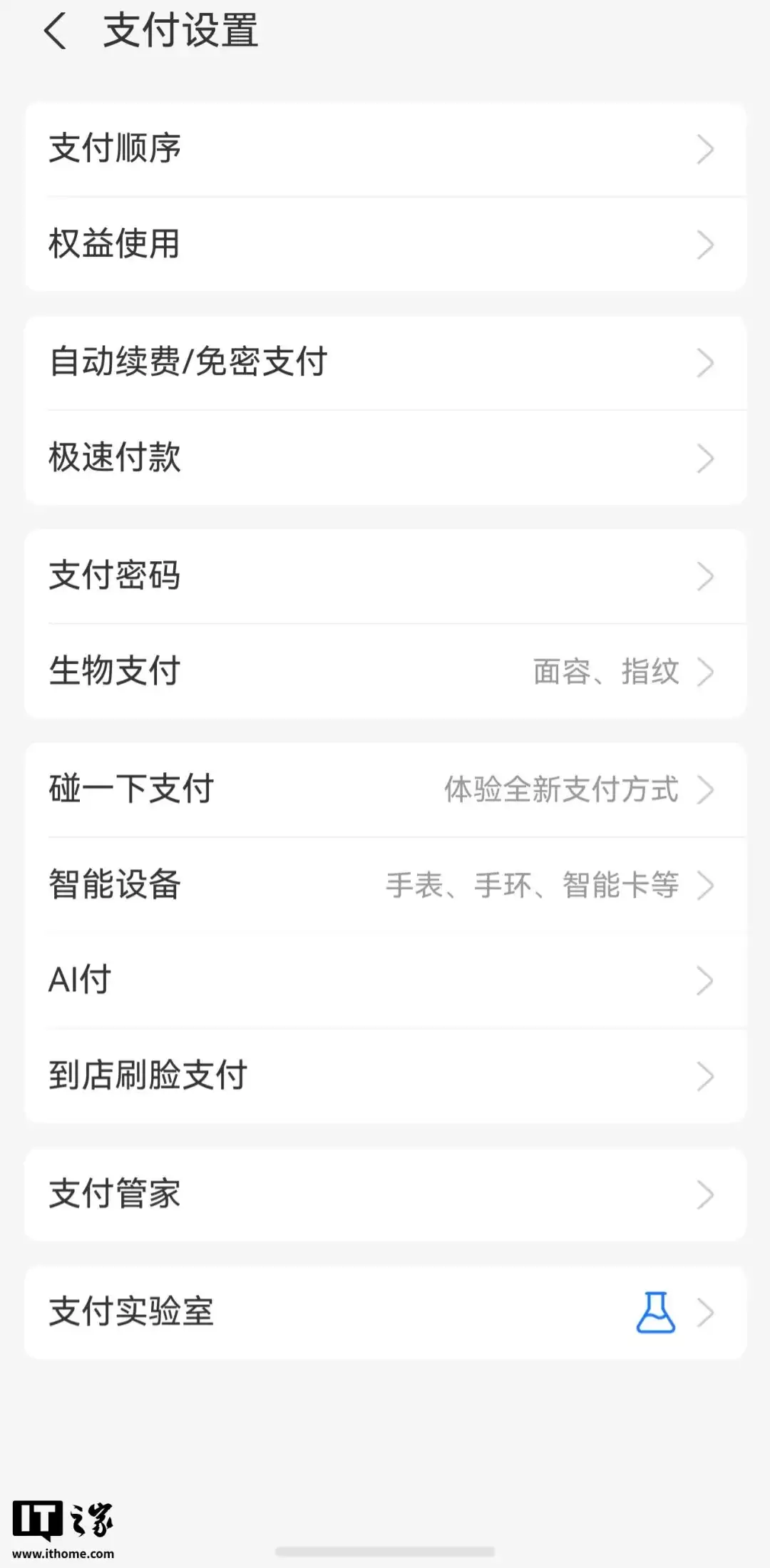Image resolution: width=770 pixels, height=1568 pixels.
Task: Tap the chevron on the 极速付款 row
Action: 705,458
